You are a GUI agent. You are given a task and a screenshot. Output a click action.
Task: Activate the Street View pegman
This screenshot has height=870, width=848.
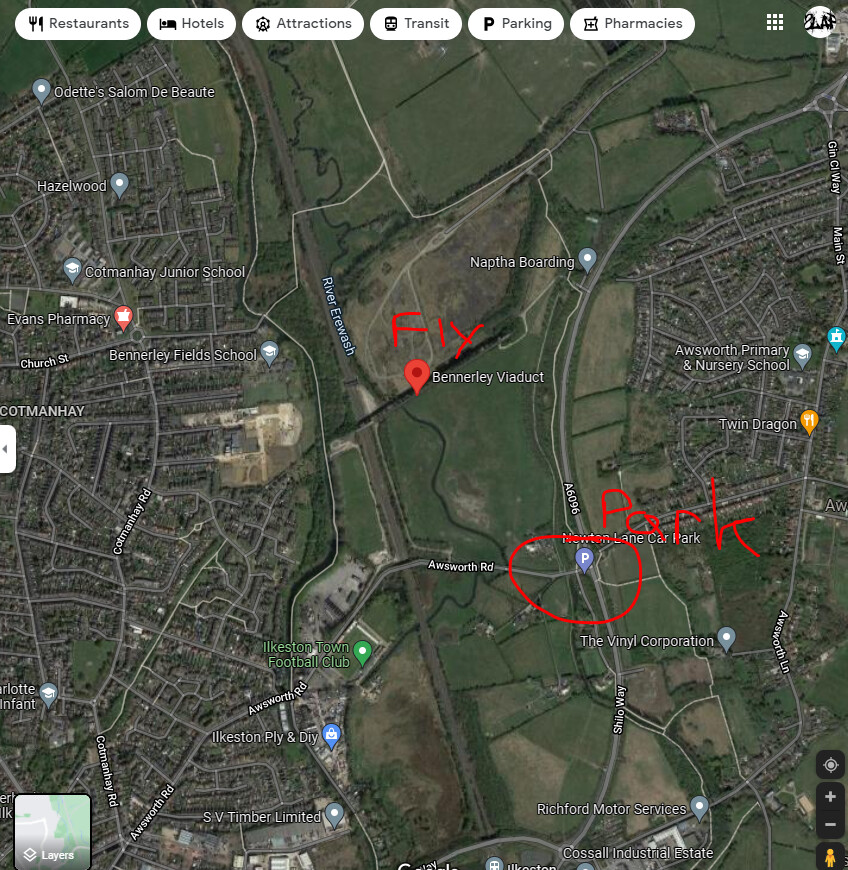point(830,857)
